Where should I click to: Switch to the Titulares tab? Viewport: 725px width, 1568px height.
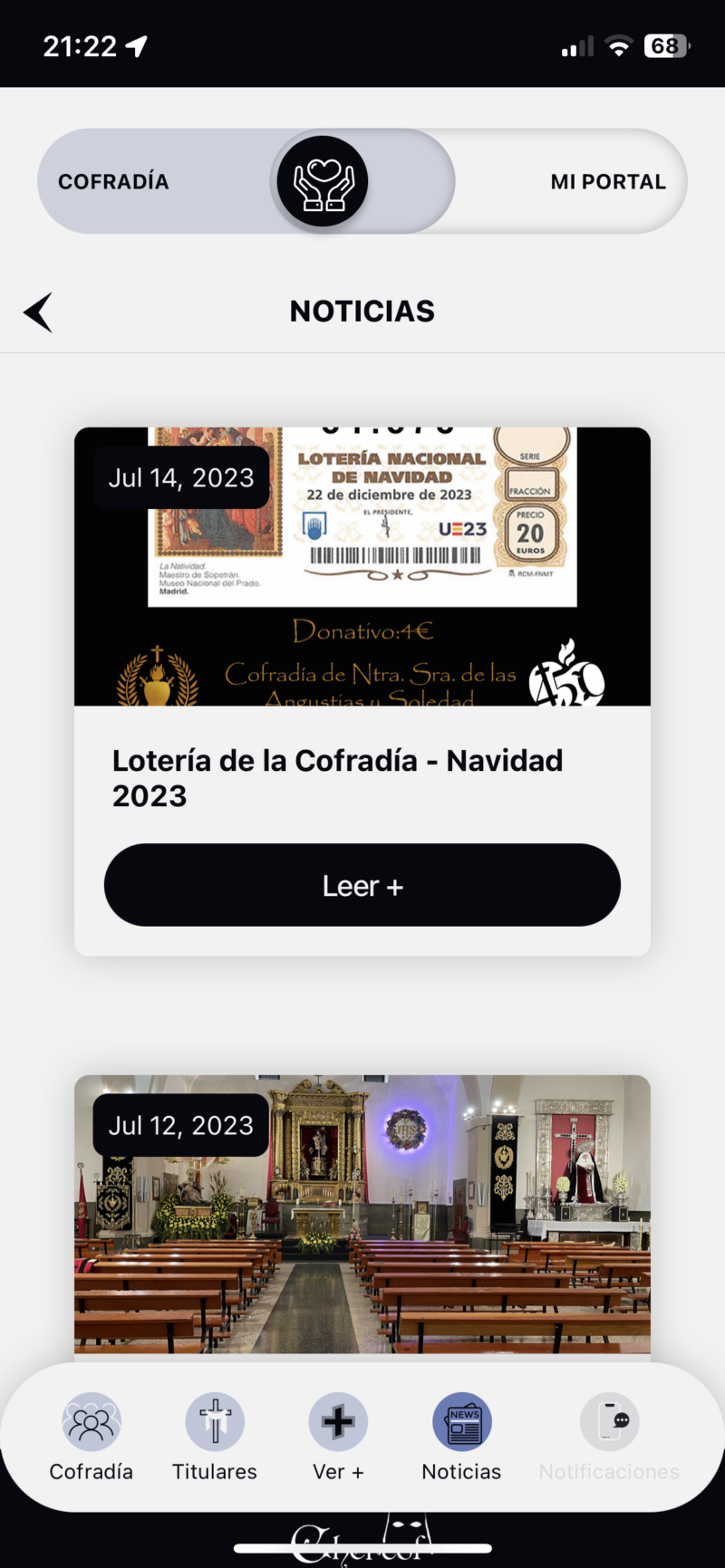(215, 1438)
